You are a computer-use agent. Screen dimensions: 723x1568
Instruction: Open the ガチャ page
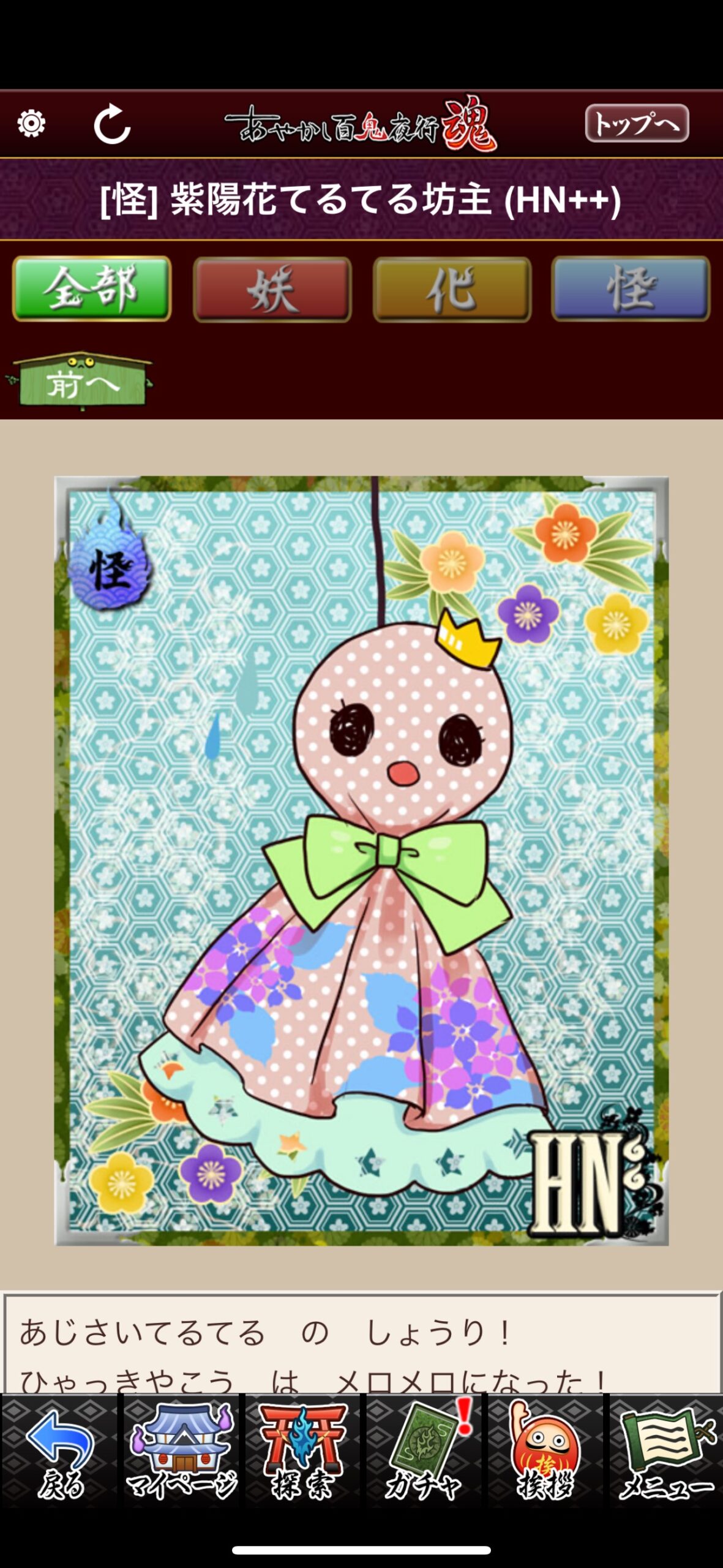point(424,1451)
